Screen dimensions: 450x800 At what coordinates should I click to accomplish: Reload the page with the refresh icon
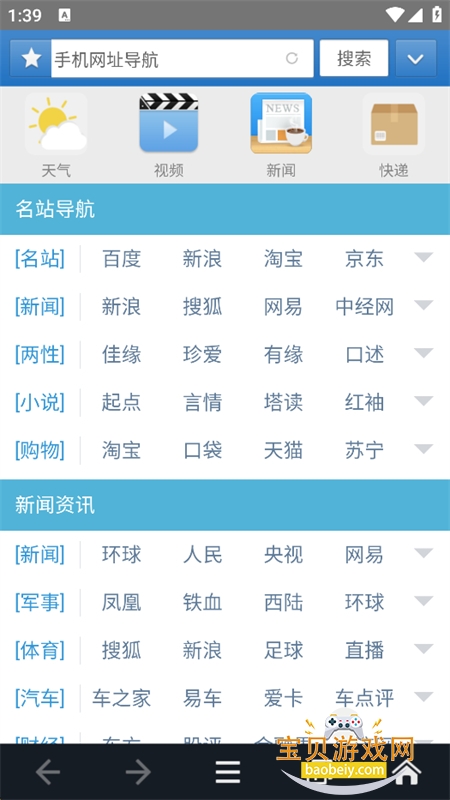[292, 59]
